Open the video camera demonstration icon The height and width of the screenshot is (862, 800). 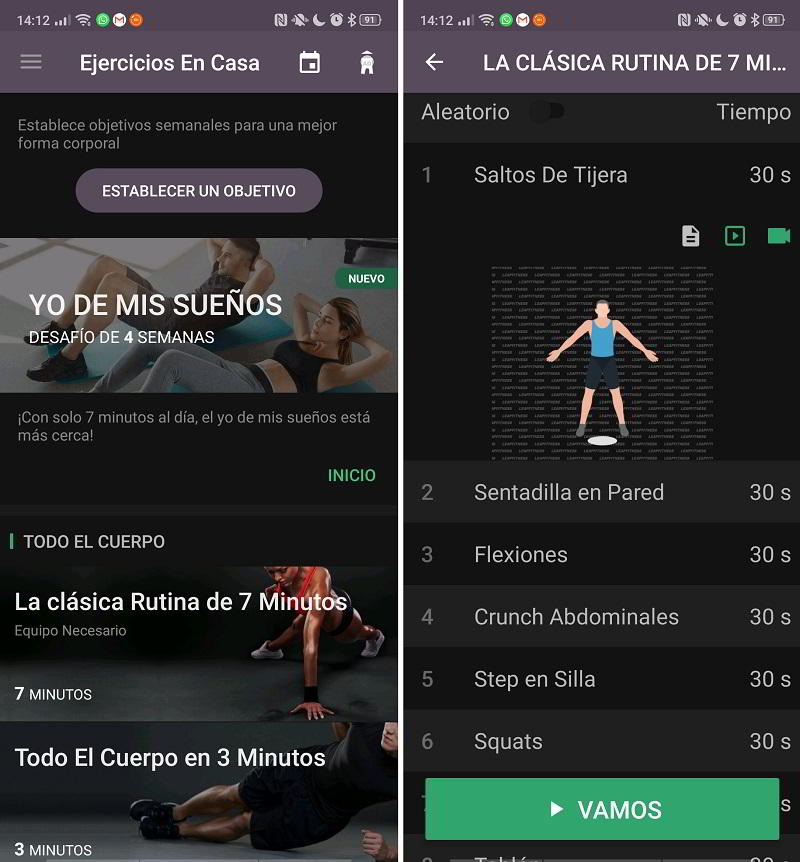click(779, 236)
